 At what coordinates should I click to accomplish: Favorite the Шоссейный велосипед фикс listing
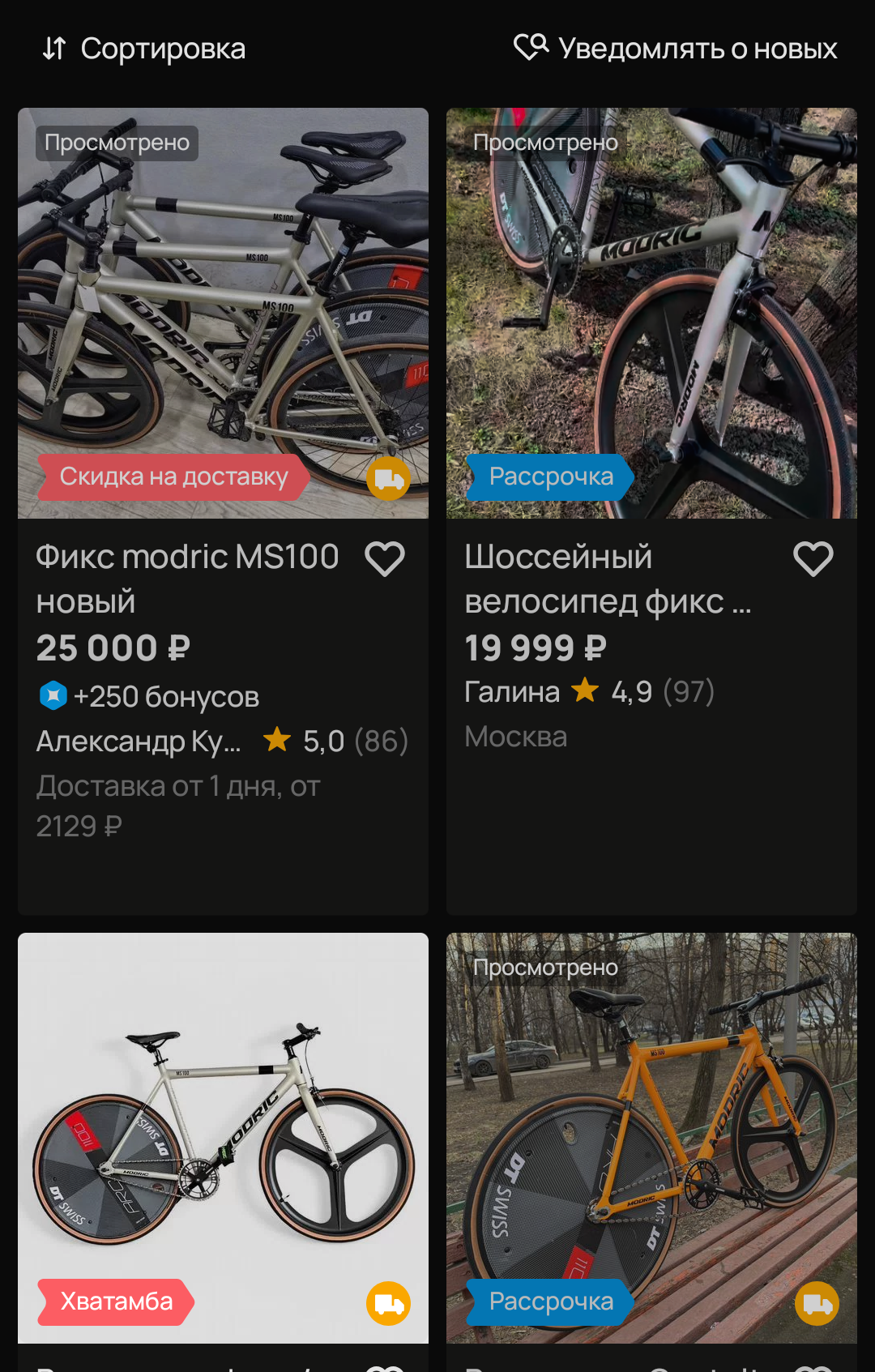click(x=813, y=559)
